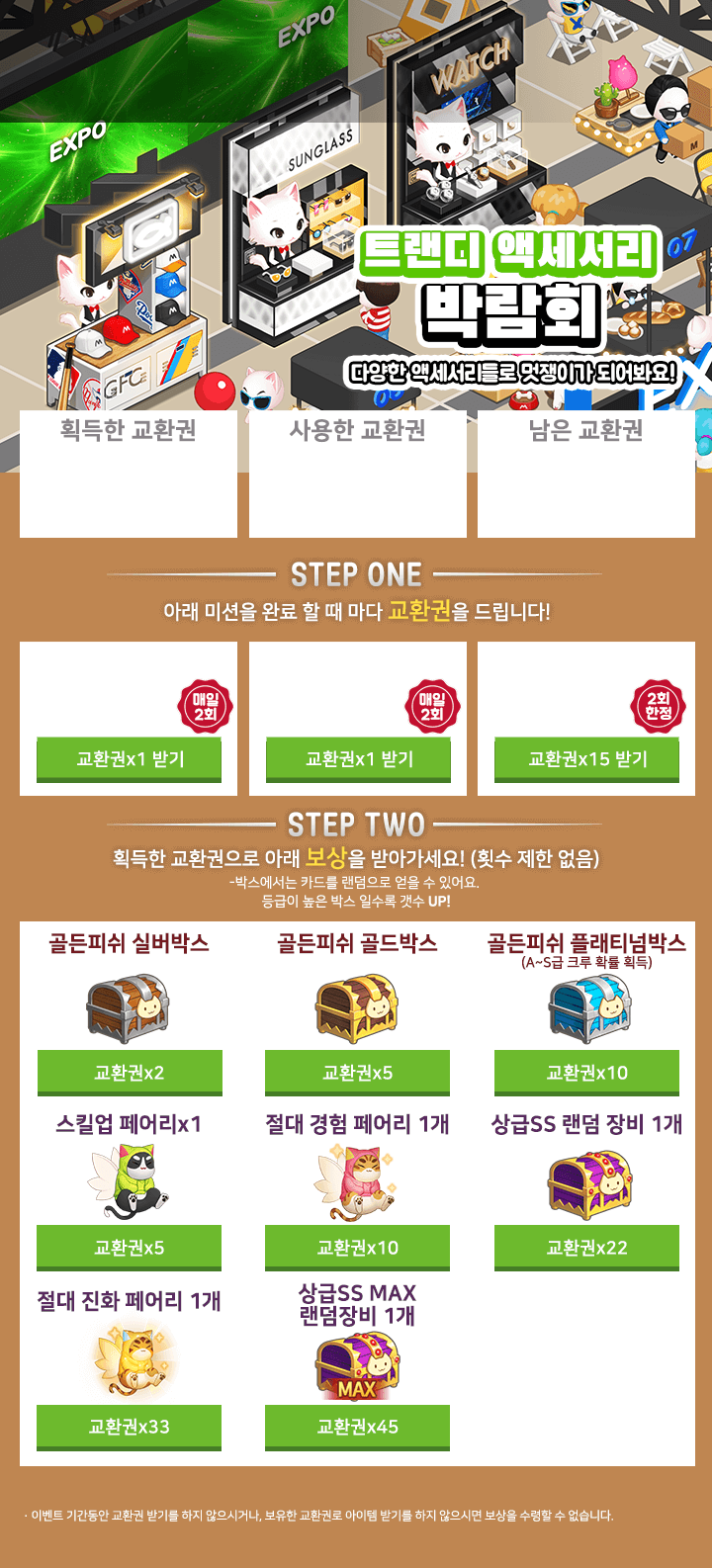Exchange 교환권x2 for 골든피쉬 실버박스
This screenshot has width=712, height=1568.
pyautogui.click(x=130, y=1073)
